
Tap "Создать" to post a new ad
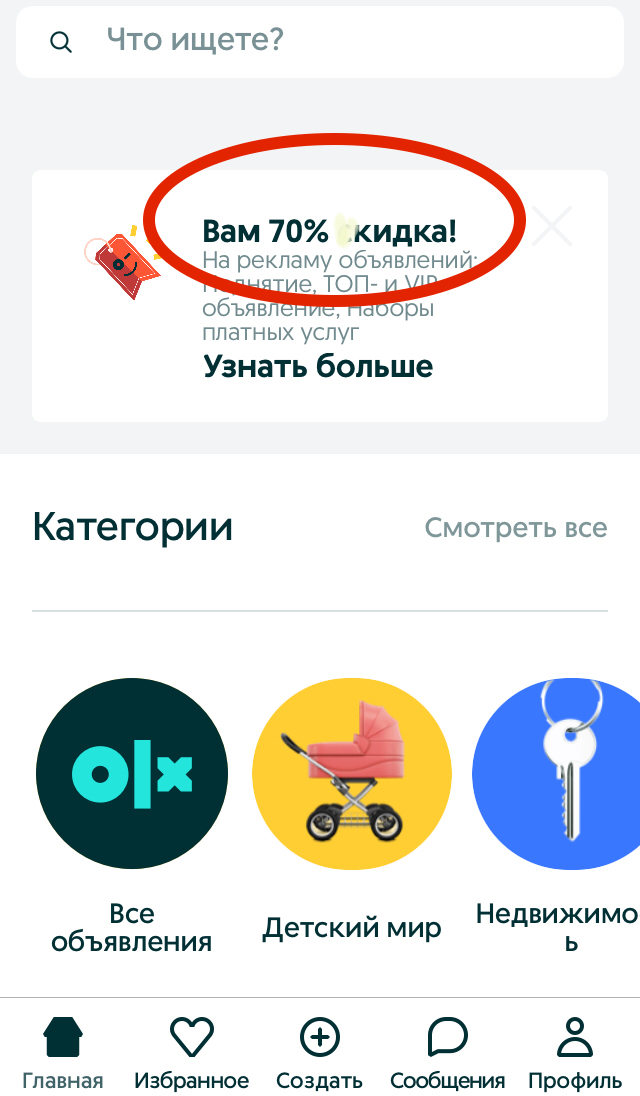click(319, 1055)
